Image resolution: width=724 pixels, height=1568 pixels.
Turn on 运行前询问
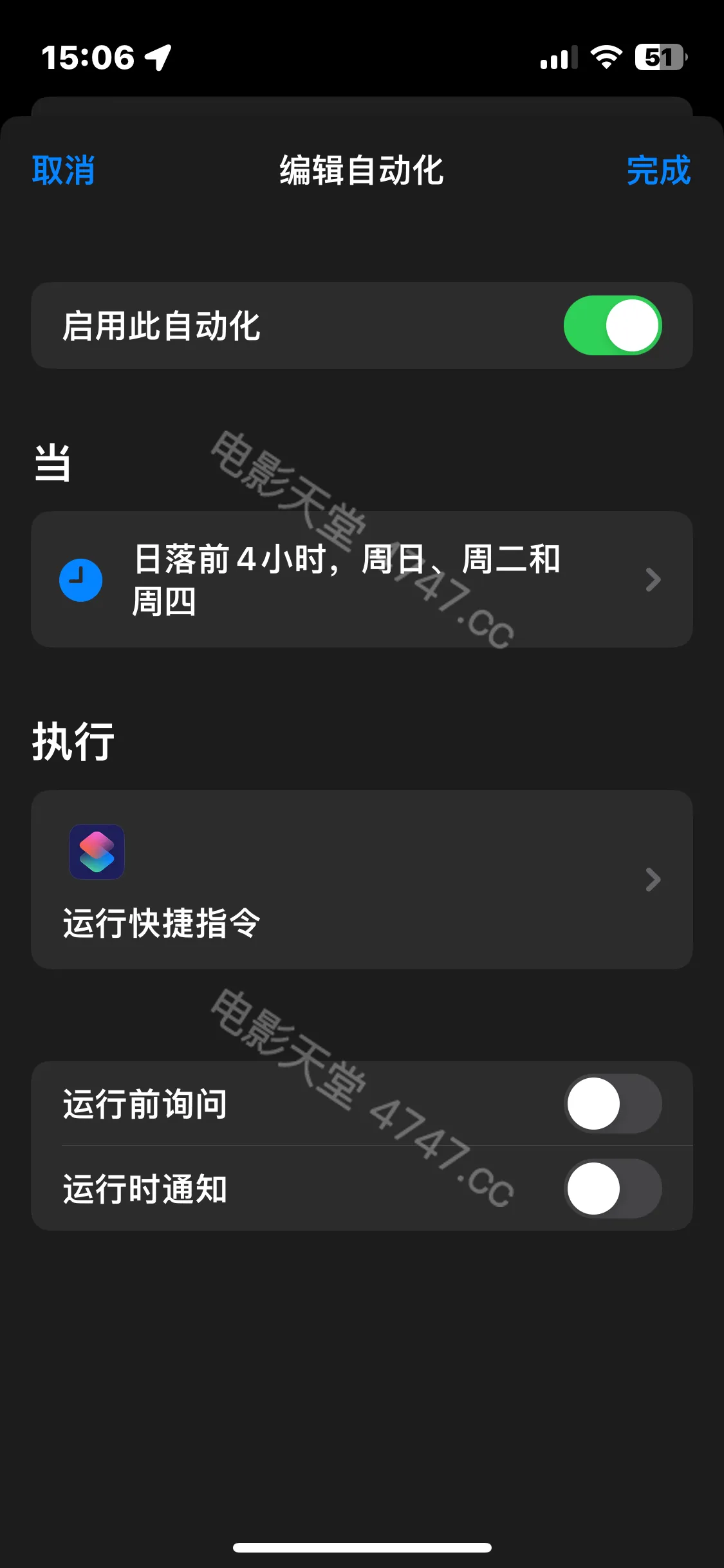pyautogui.click(x=612, y=1103)
